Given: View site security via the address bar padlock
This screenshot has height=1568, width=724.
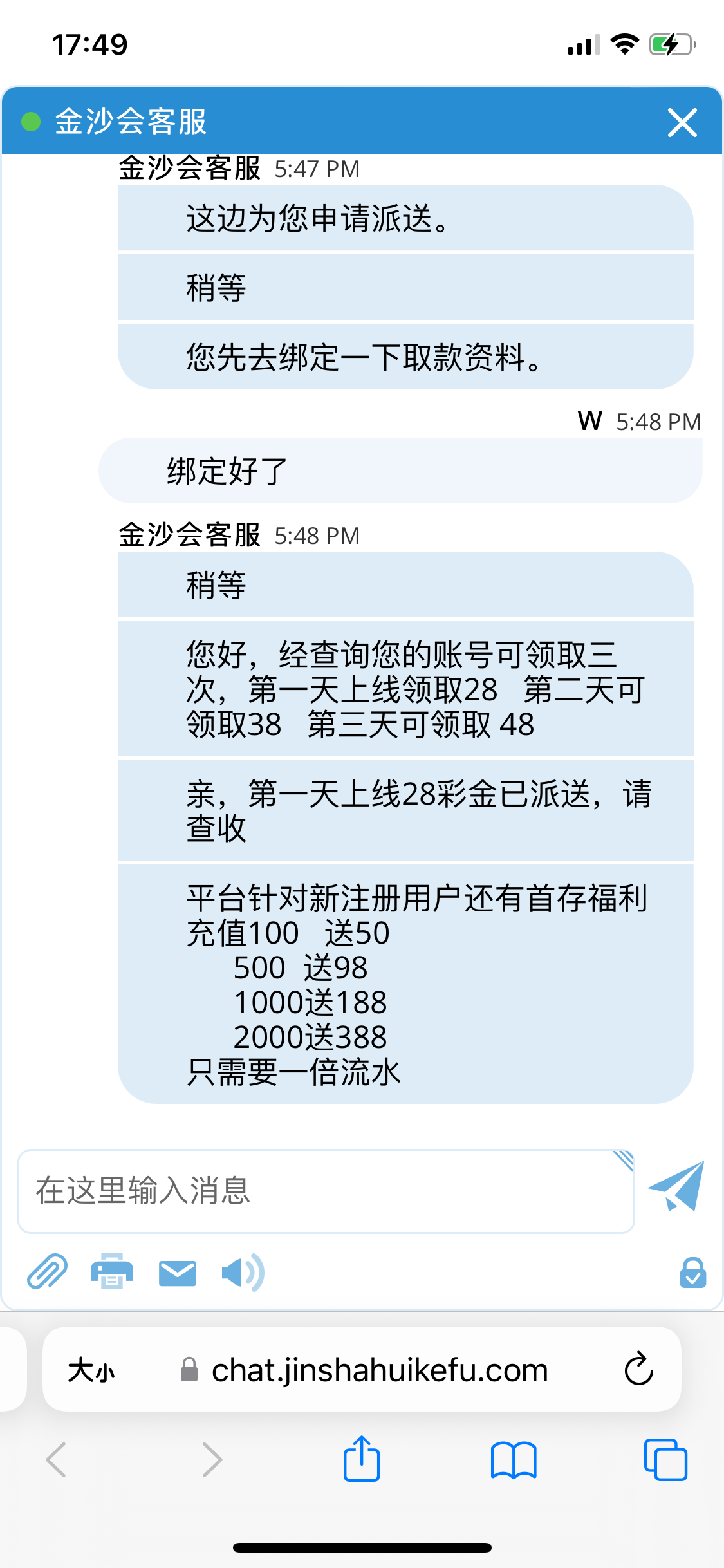Looking at the screenshot, I should [x=189, y=1368].
